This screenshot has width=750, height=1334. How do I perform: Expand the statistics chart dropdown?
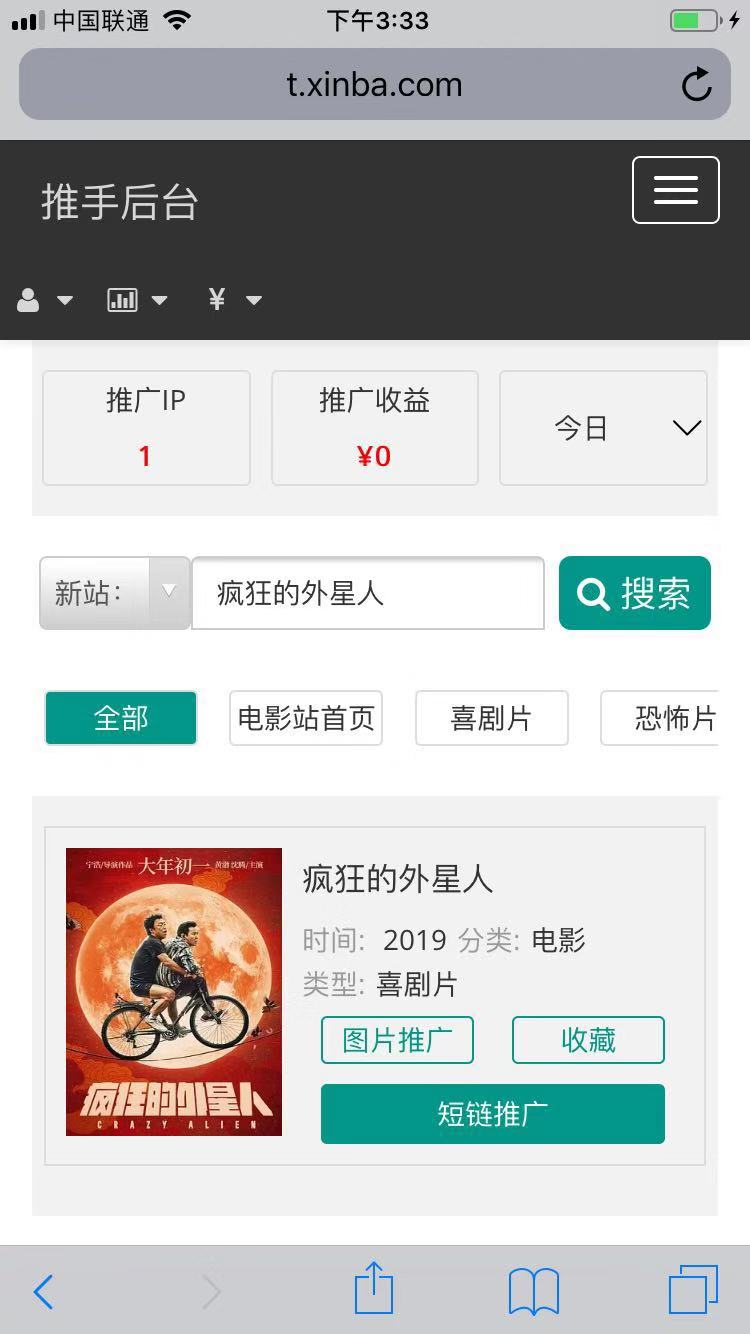(137, 300)
